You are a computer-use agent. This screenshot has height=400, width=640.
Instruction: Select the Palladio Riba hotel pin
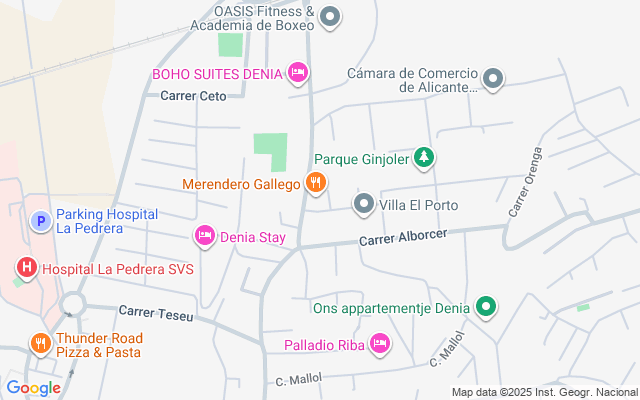pos(379,344)
